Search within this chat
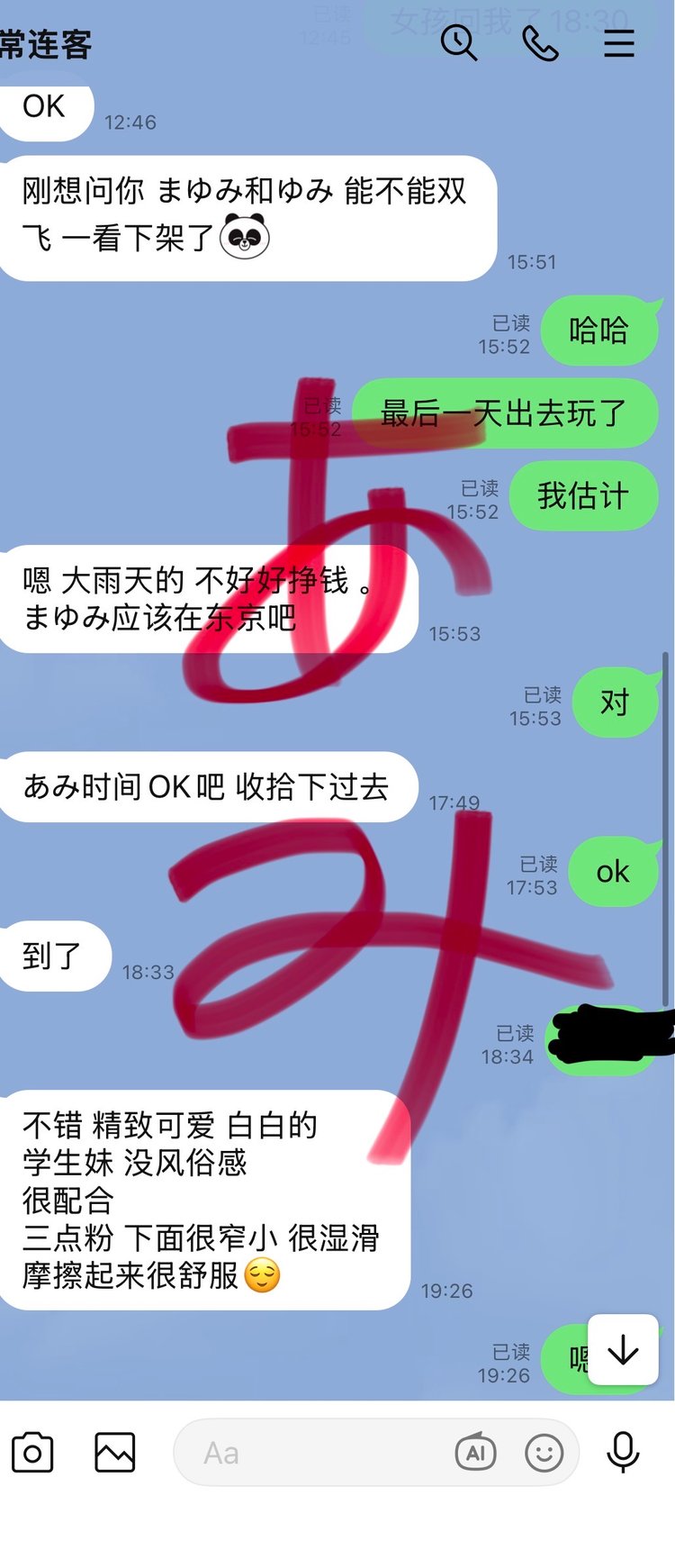Image resolution: width=675 pixels, height=1568 pixels. (458, 42)
